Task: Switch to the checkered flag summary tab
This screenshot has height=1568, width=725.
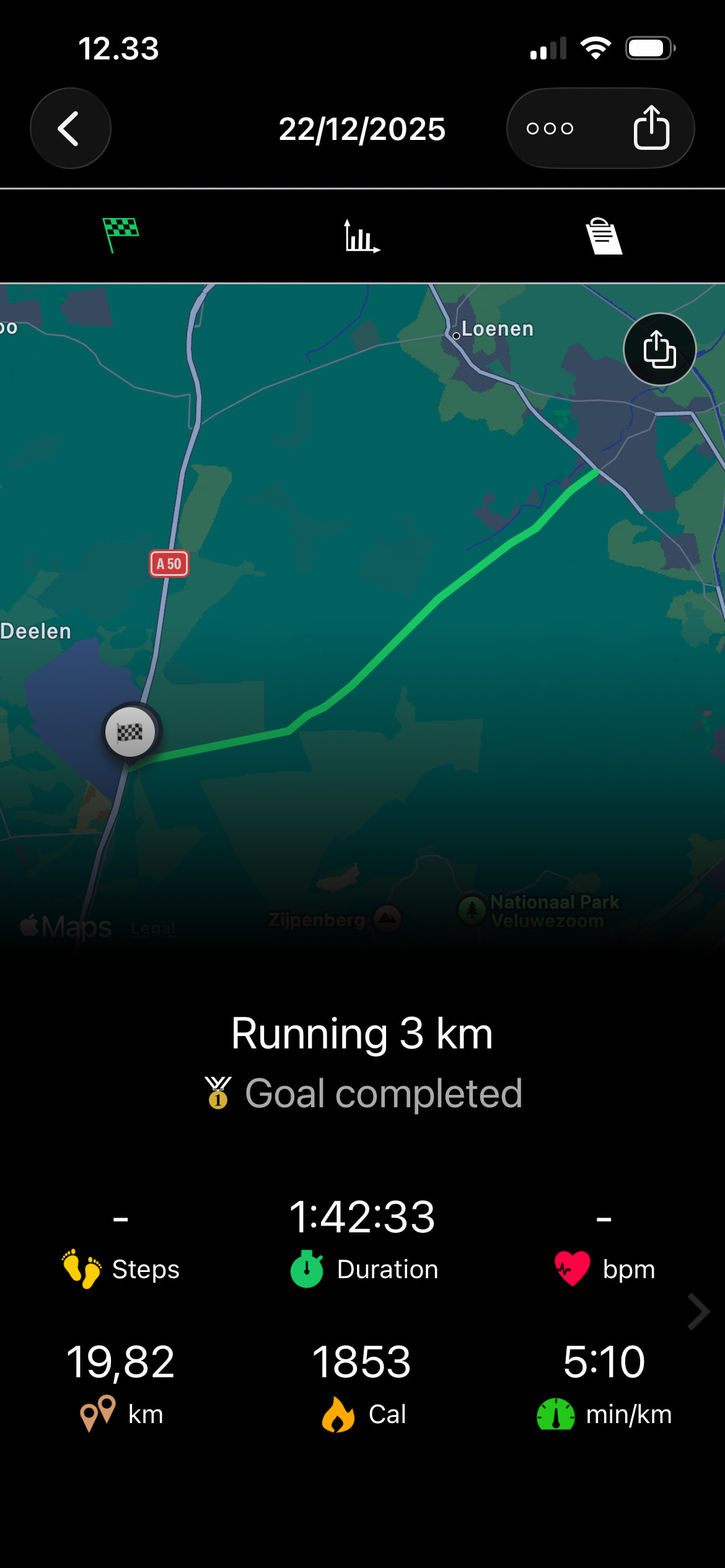Action: pyautogui.click(x=121, y=235)
